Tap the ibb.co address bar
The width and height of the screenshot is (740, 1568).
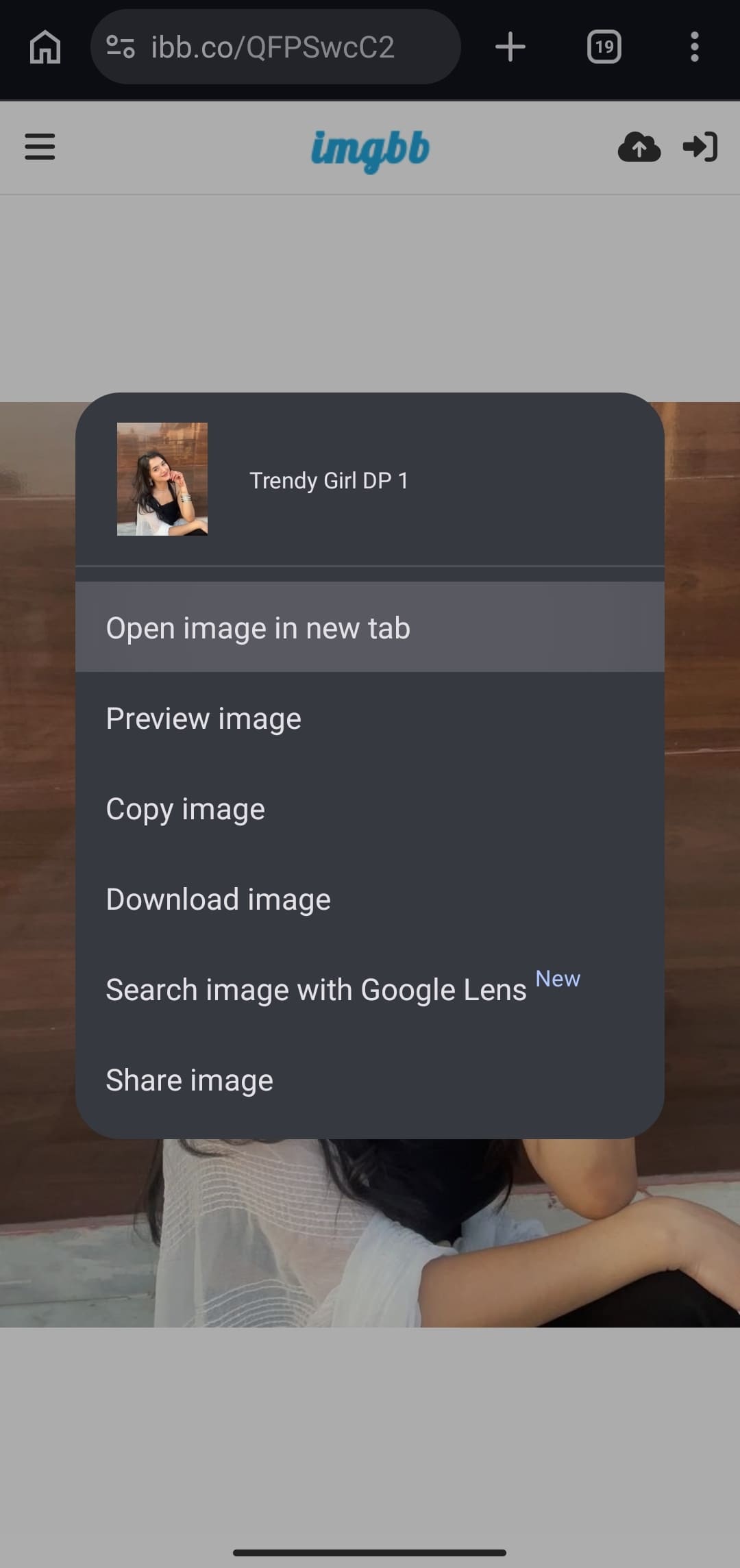pyautogui.click(x=274, y=47)
